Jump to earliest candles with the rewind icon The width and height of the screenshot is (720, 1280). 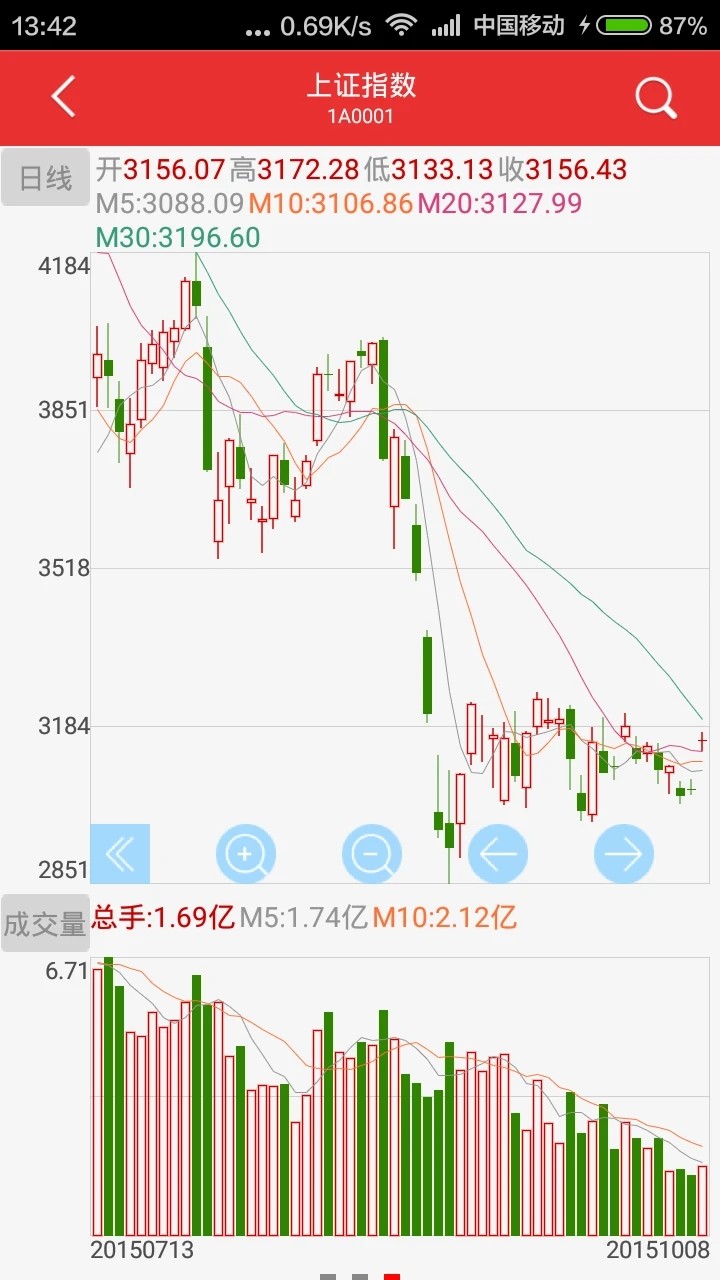[x=120, y=853]
